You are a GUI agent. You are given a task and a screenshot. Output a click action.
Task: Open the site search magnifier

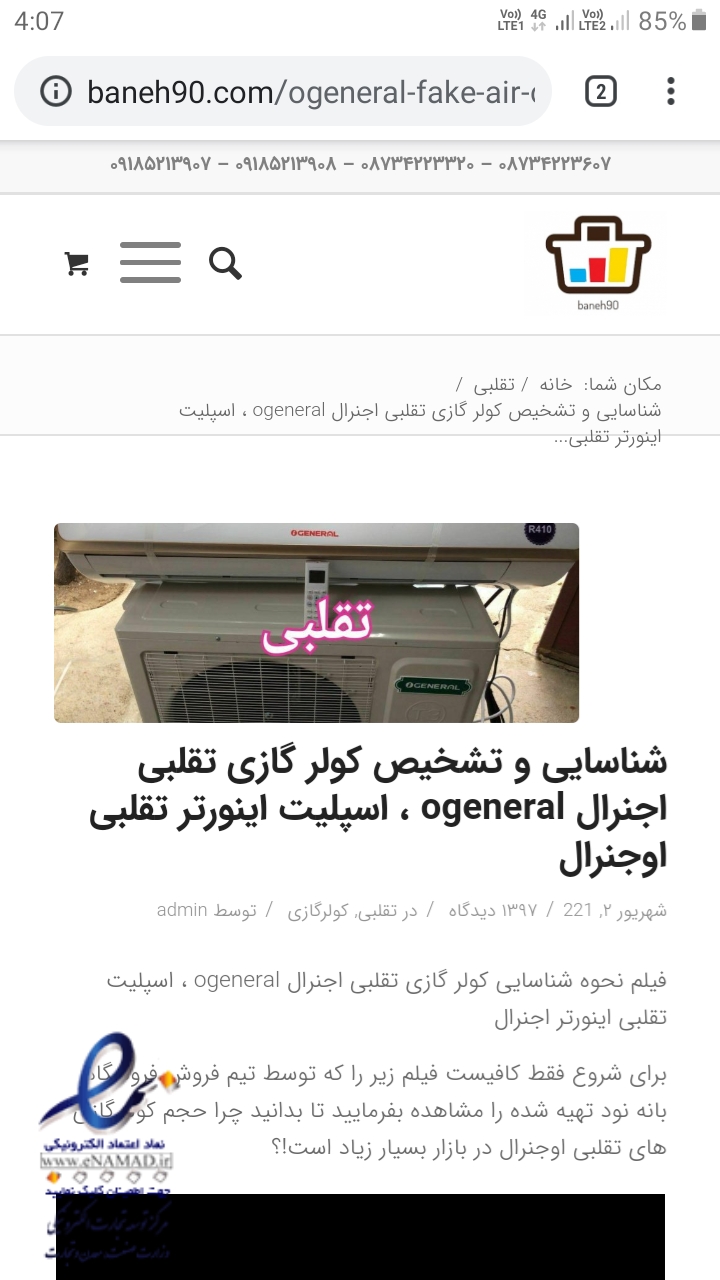[x=225, y=263]
